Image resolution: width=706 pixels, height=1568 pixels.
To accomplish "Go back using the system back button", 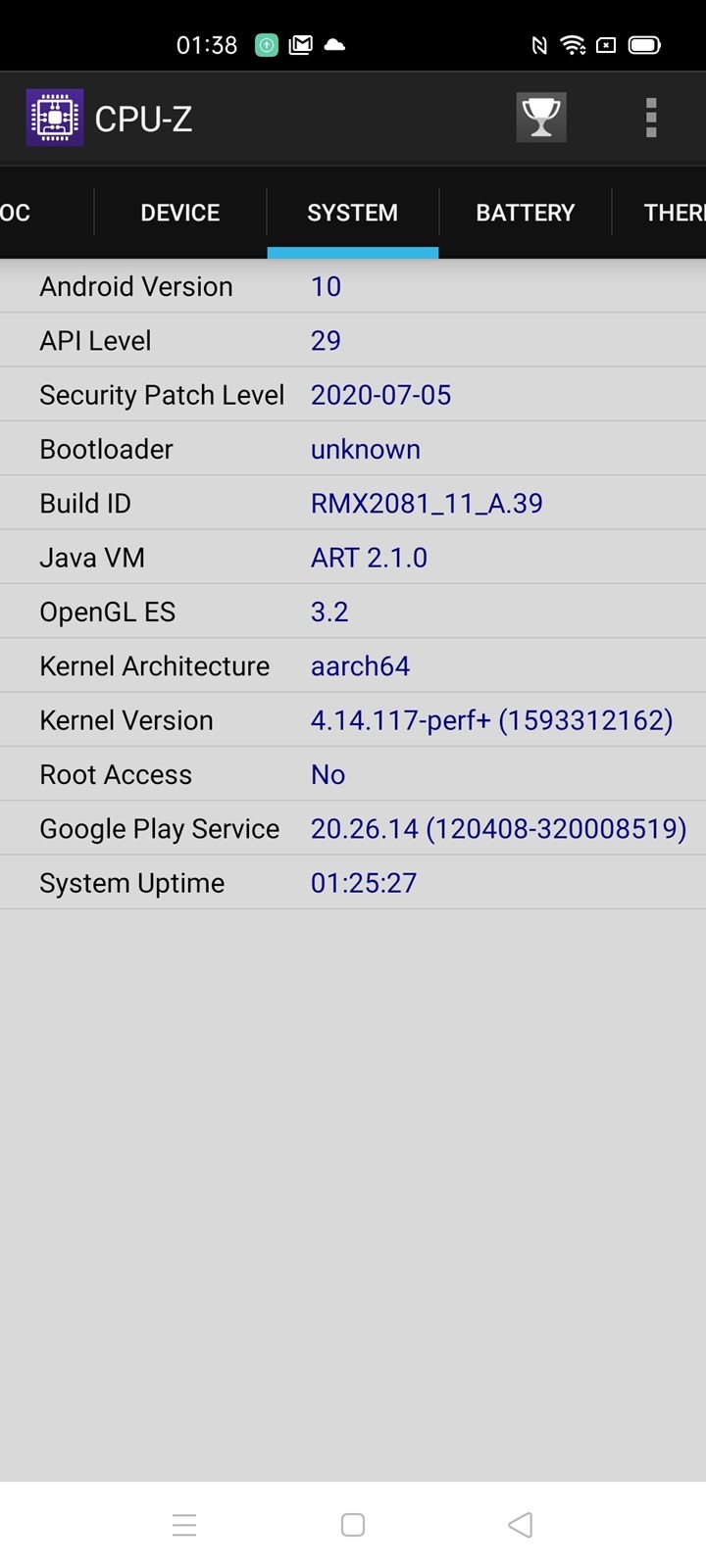I will [521, 1524].
